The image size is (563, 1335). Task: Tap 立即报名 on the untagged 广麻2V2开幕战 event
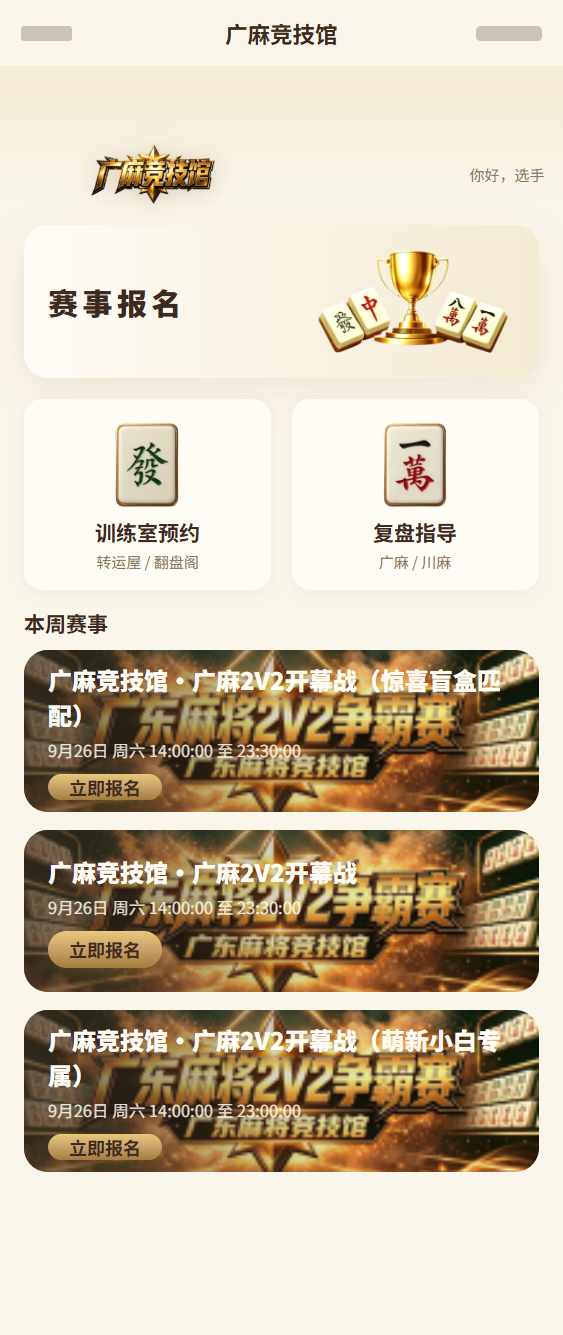pos(105,950)
